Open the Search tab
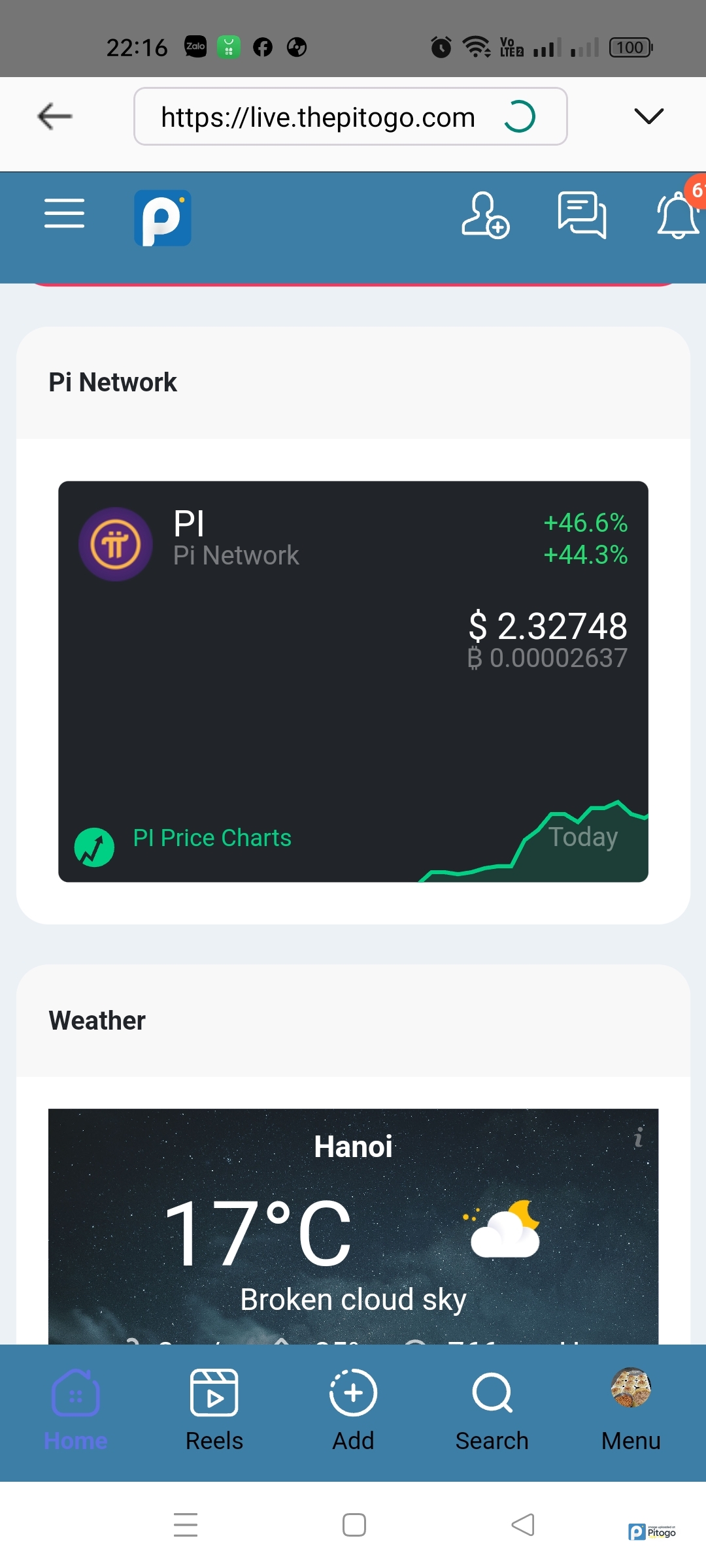This screenshot has width=706, height=1568. pos(492,1408)
